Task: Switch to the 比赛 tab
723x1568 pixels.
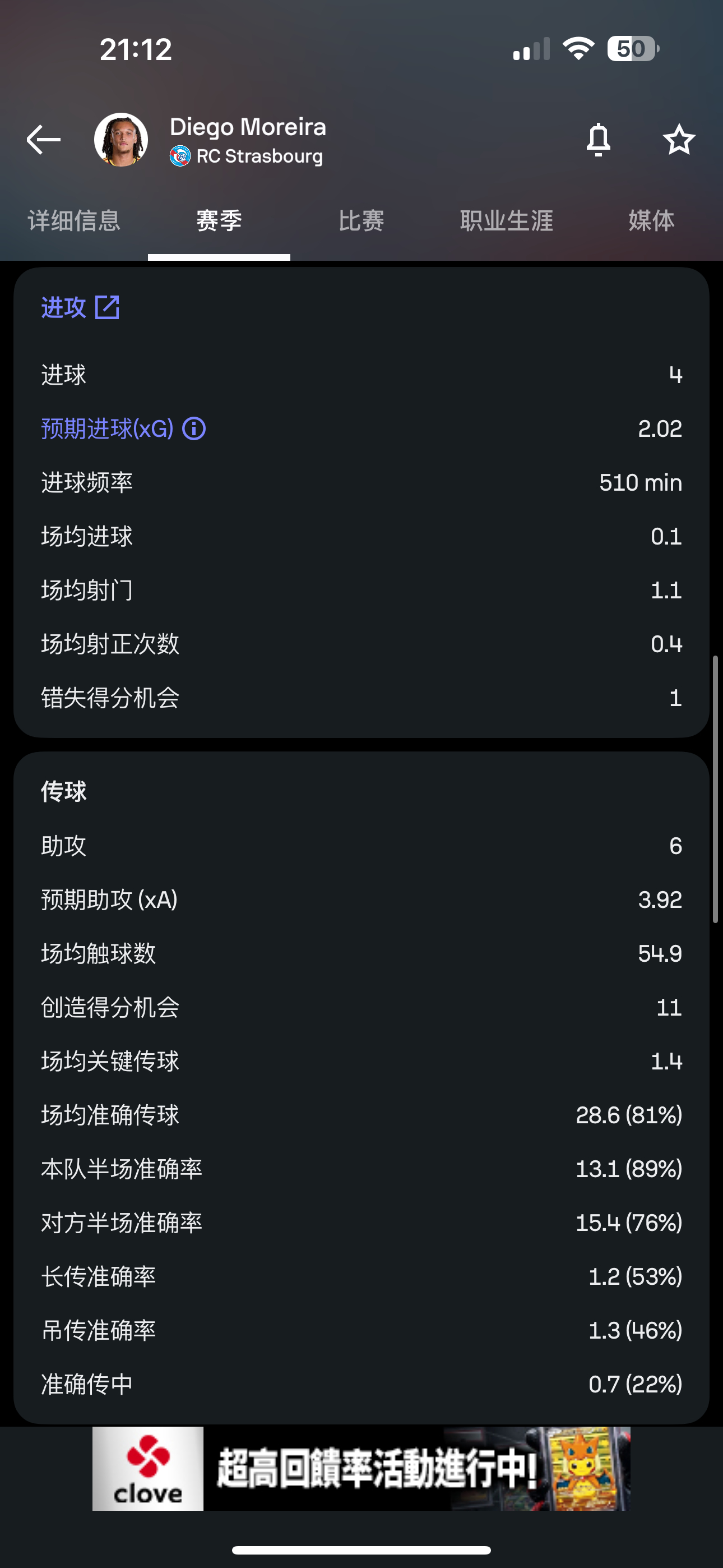Action: pyautogui.click(x=361, y=221)
